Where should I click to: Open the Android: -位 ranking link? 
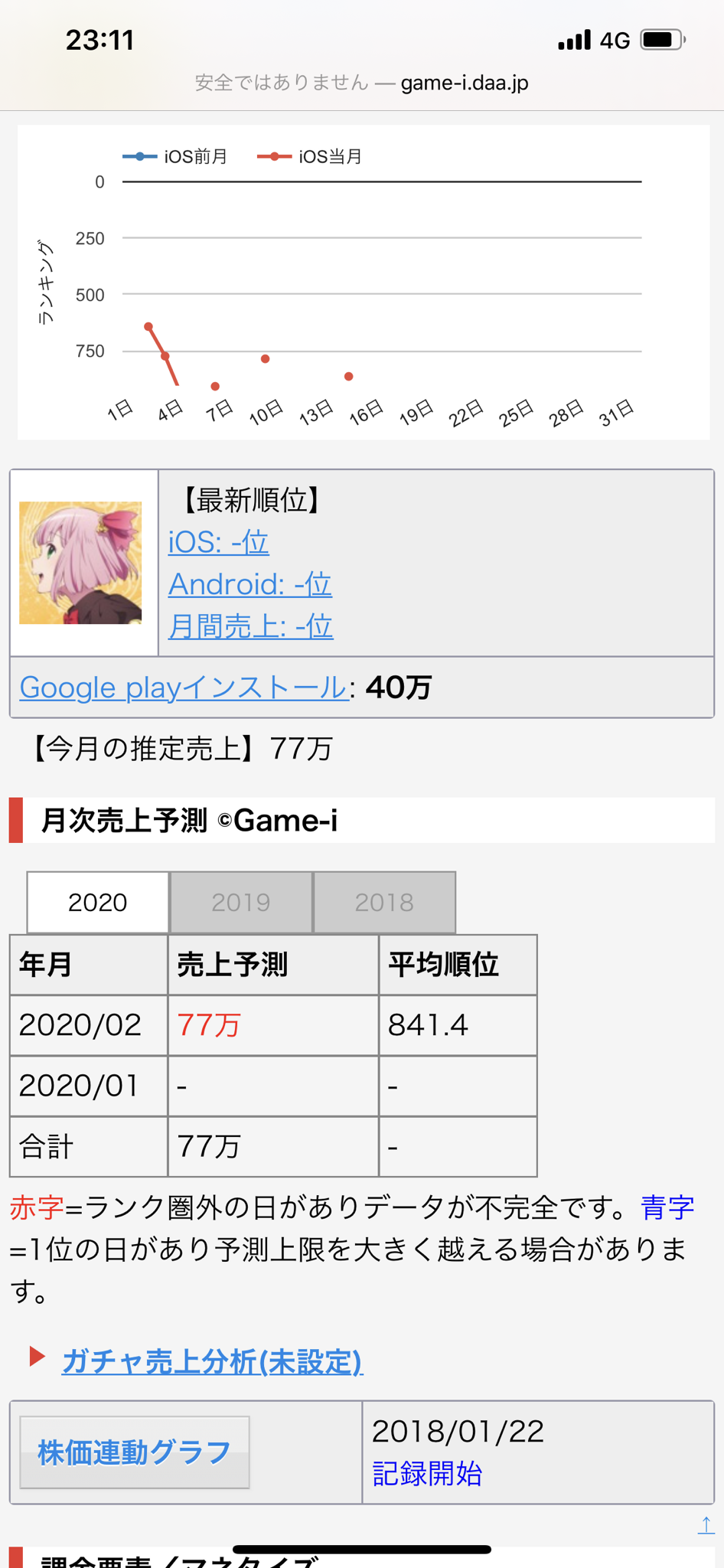point(249,584)
